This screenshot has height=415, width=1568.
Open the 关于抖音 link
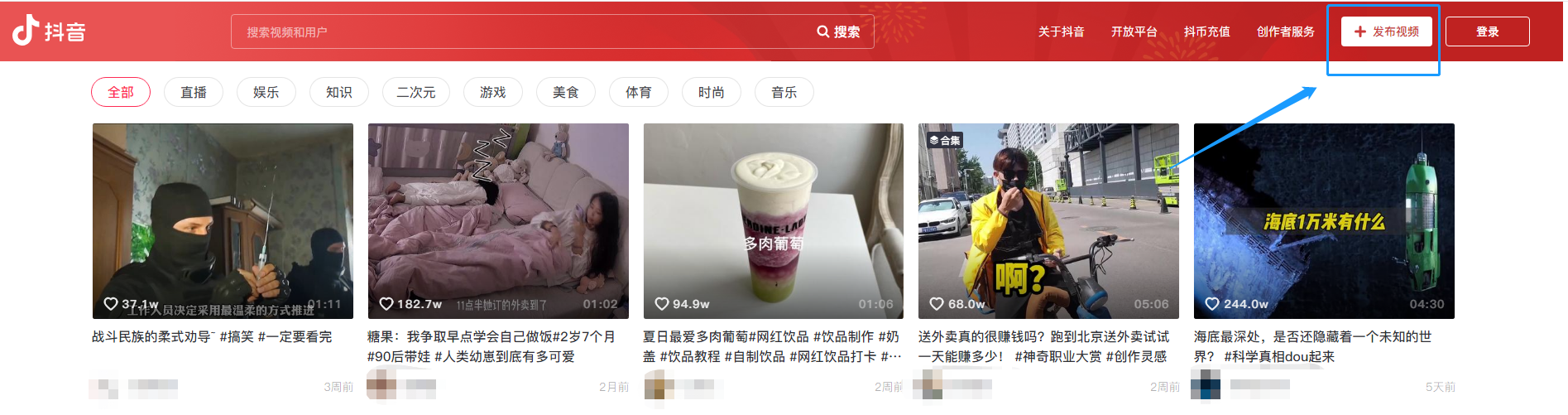tap(1061, 31)
